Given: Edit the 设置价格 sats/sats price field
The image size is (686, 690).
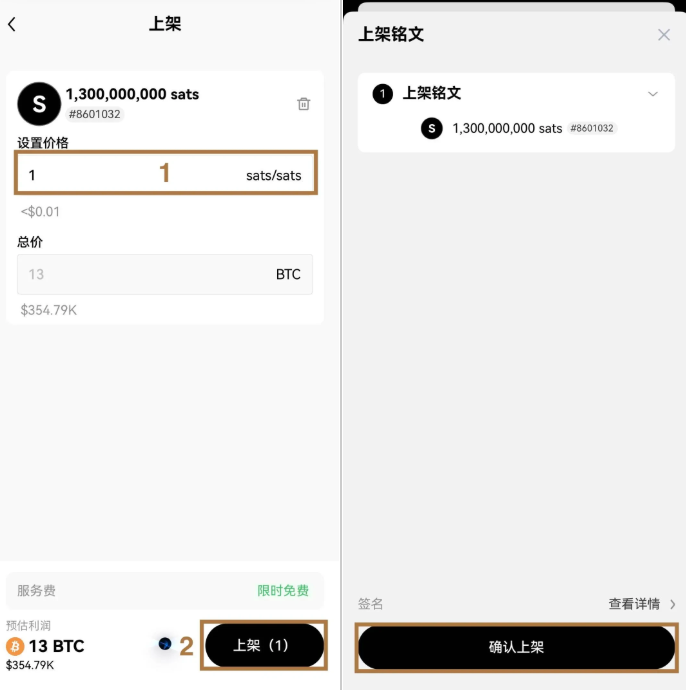Looking at the screenshot, I should coord(130,175).
